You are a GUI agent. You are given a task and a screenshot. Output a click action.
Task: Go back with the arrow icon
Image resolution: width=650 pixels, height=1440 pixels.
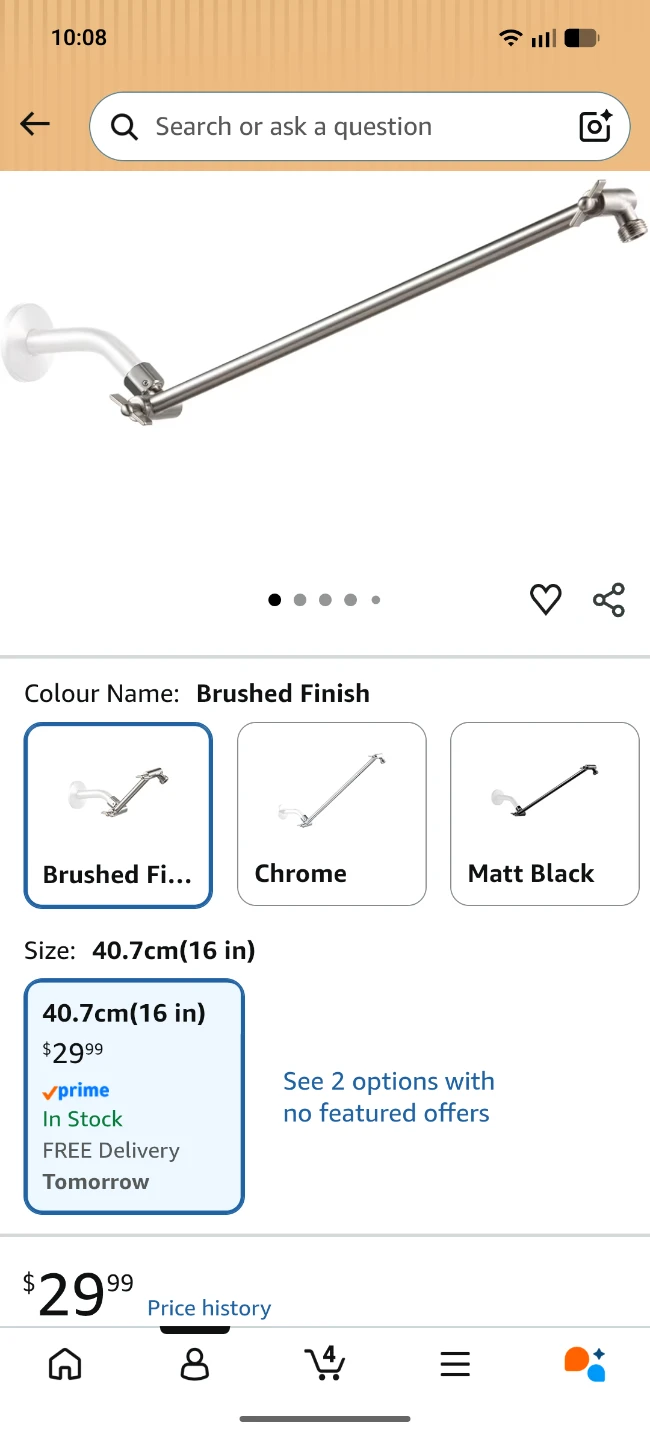point(35,124)
